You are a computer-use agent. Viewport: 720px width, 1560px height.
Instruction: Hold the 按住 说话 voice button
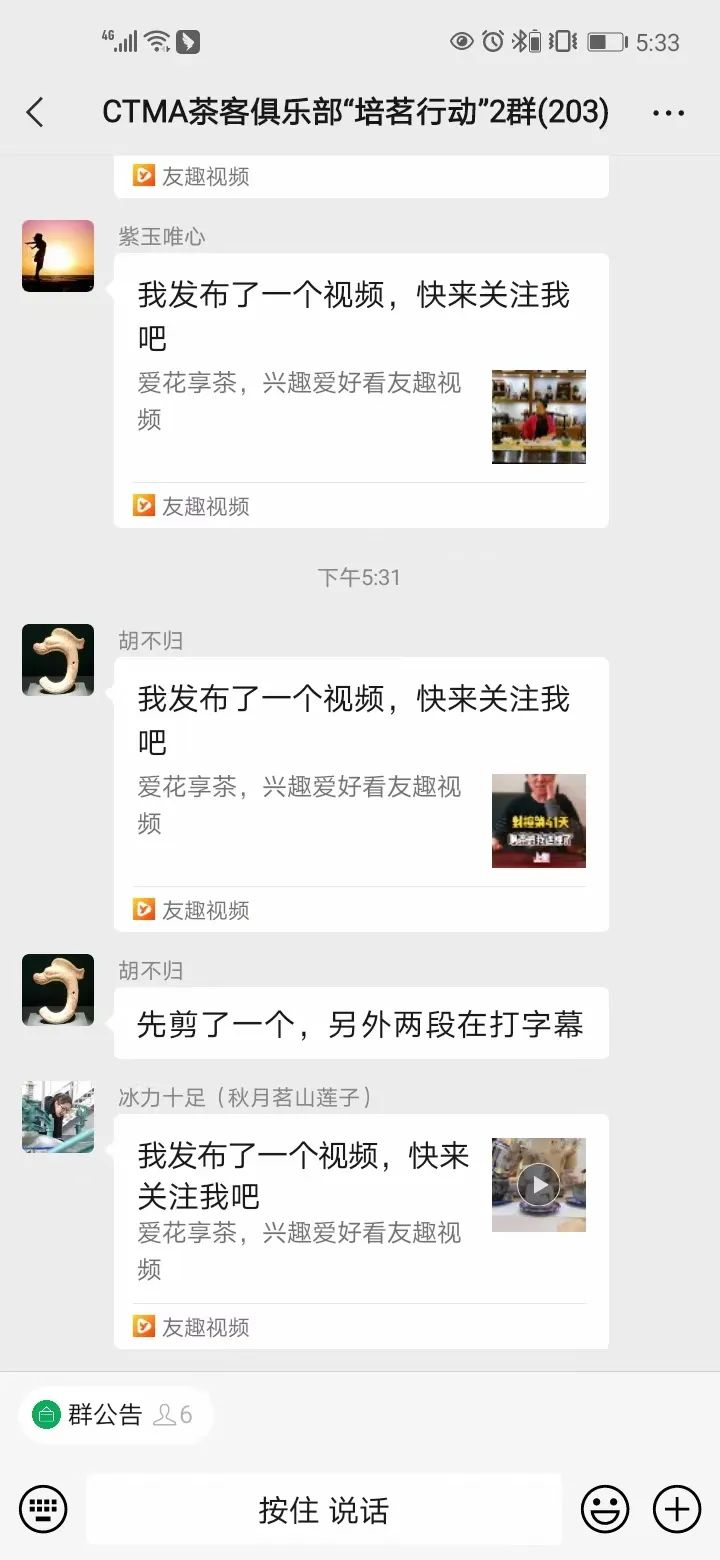(x=323, y=1509)
